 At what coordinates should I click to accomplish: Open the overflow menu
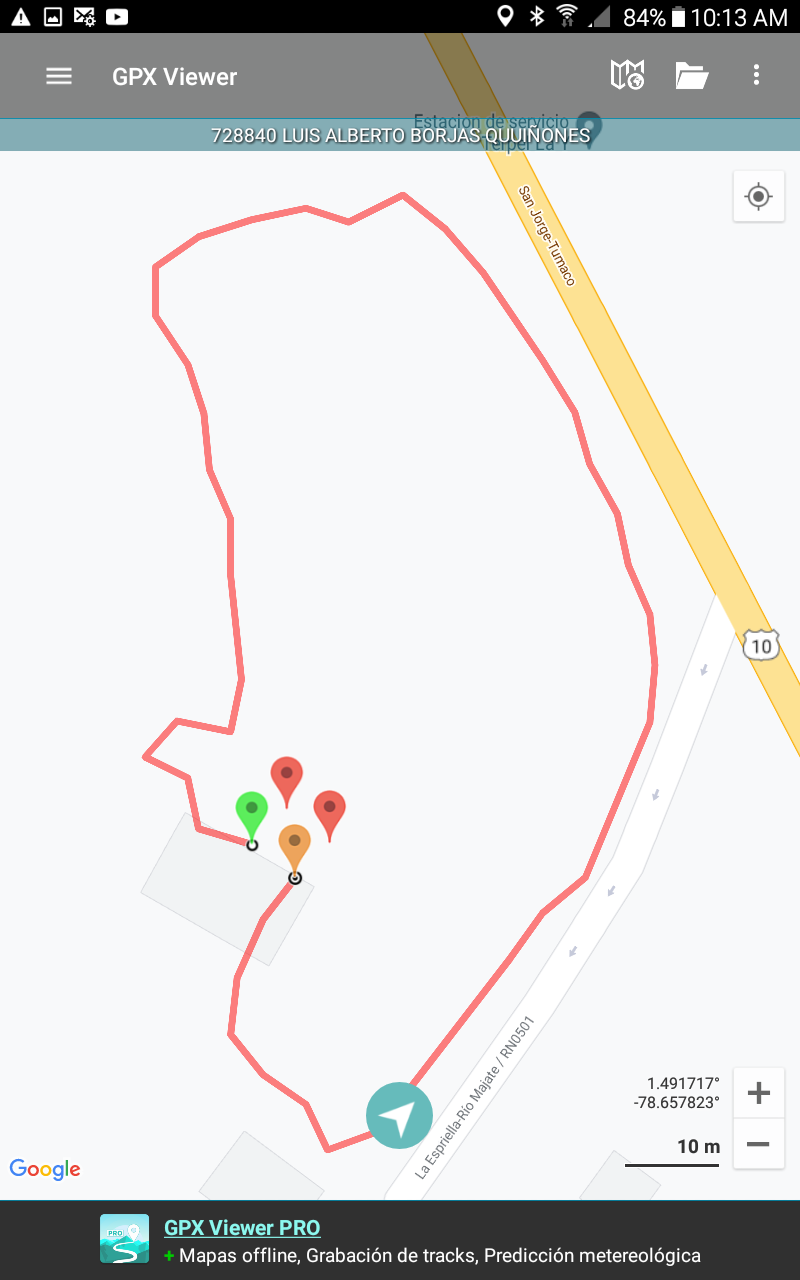coord(756,76)
